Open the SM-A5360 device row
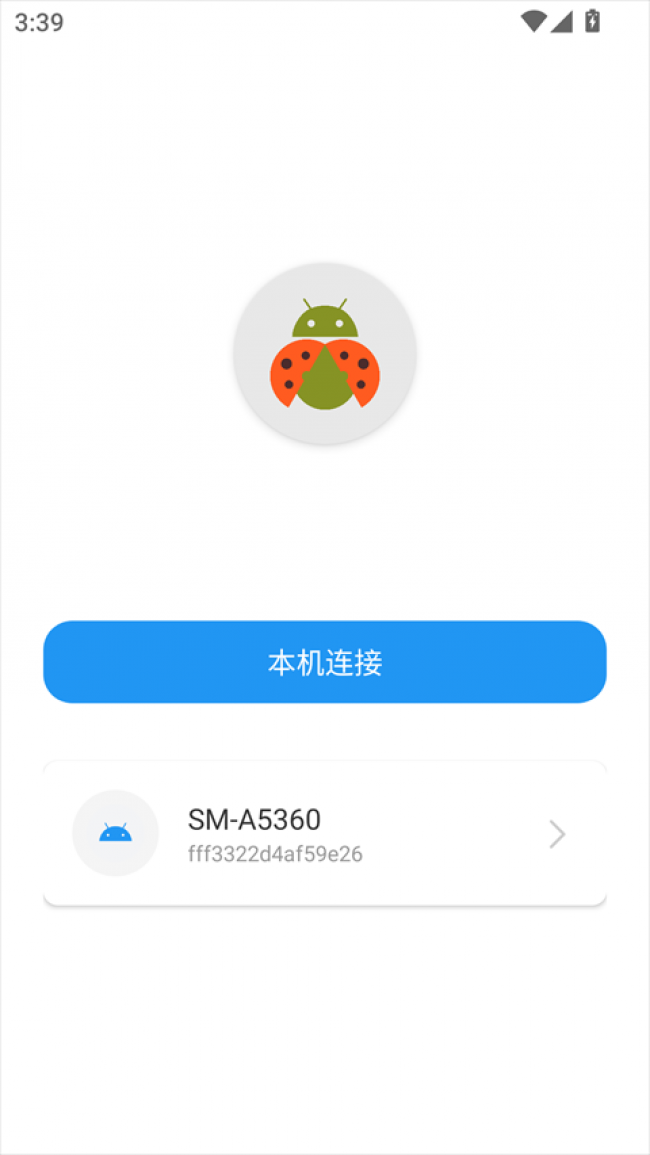 325,833
